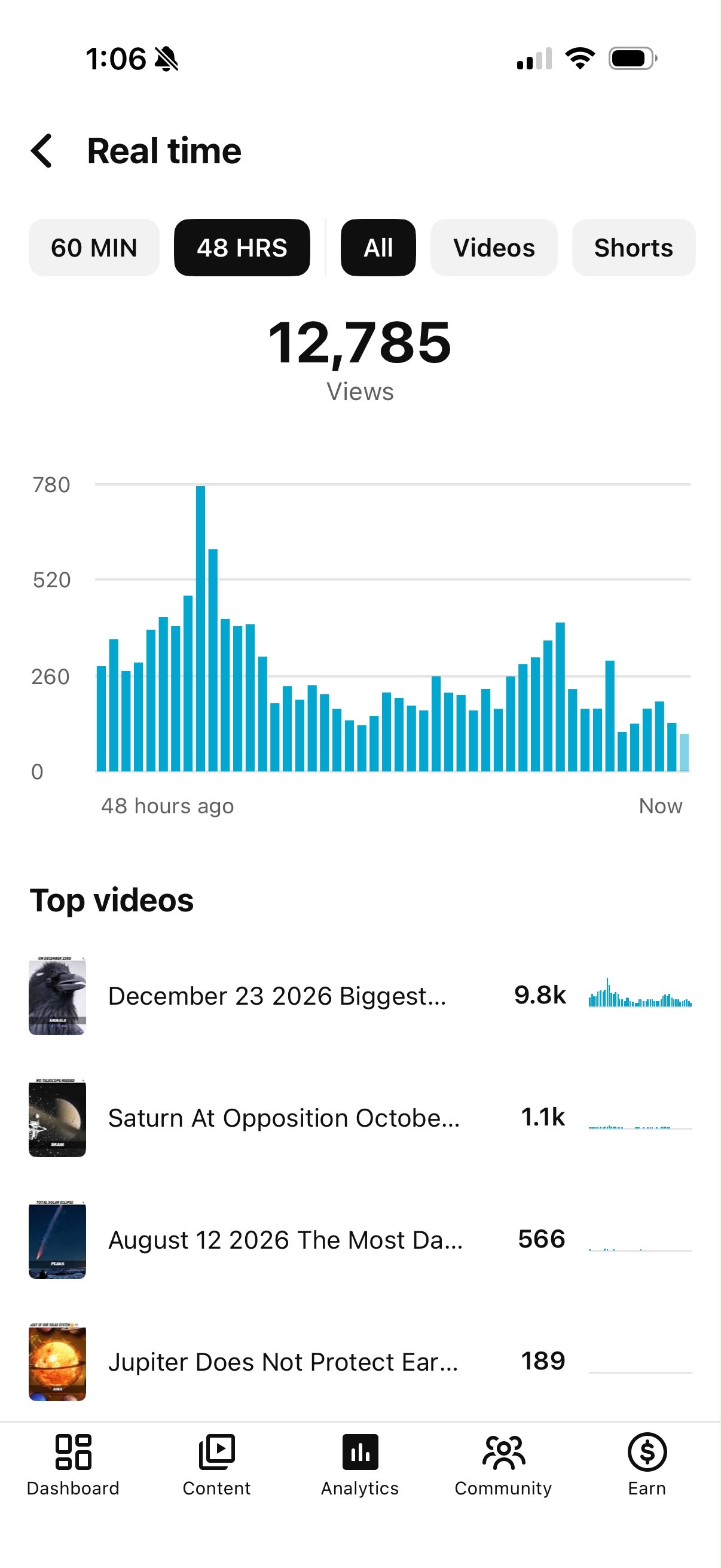This screenshot has height=1568, width=721.
Task: Open Saturn At Opposition video
Action: (360, 1118)
